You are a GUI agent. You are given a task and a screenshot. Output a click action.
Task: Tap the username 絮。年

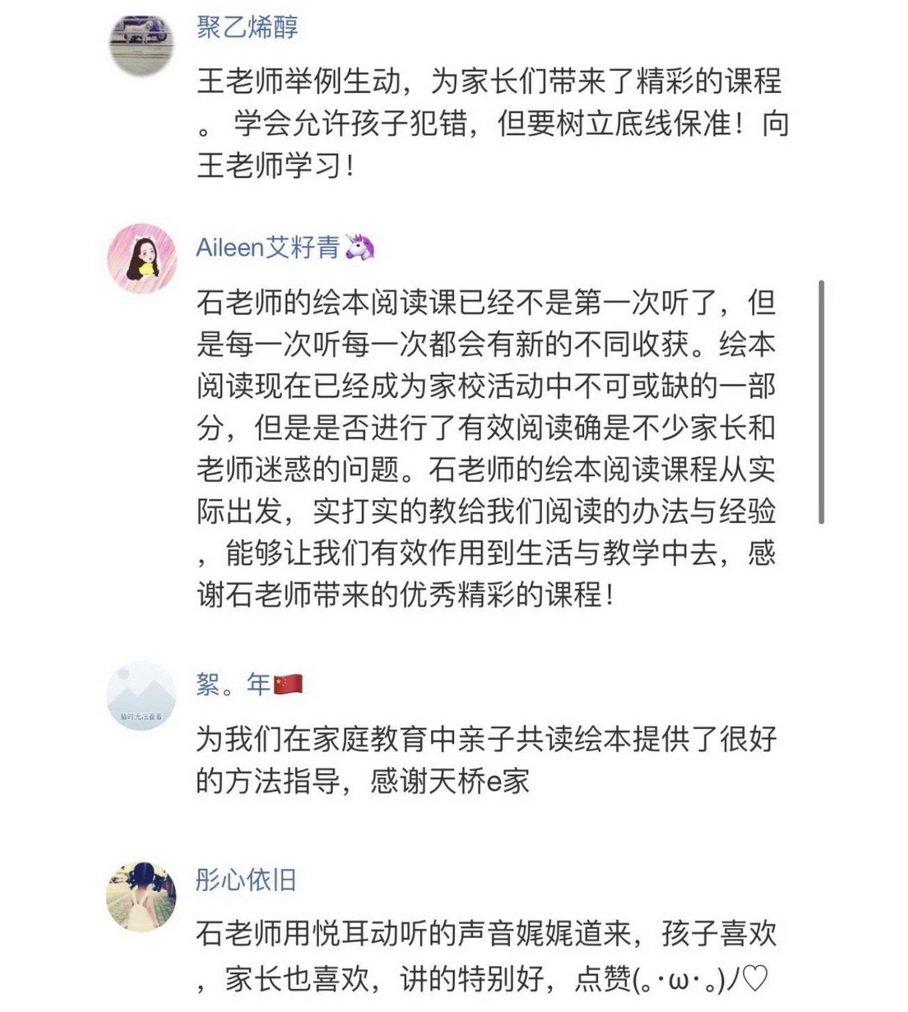coord(233,685)
